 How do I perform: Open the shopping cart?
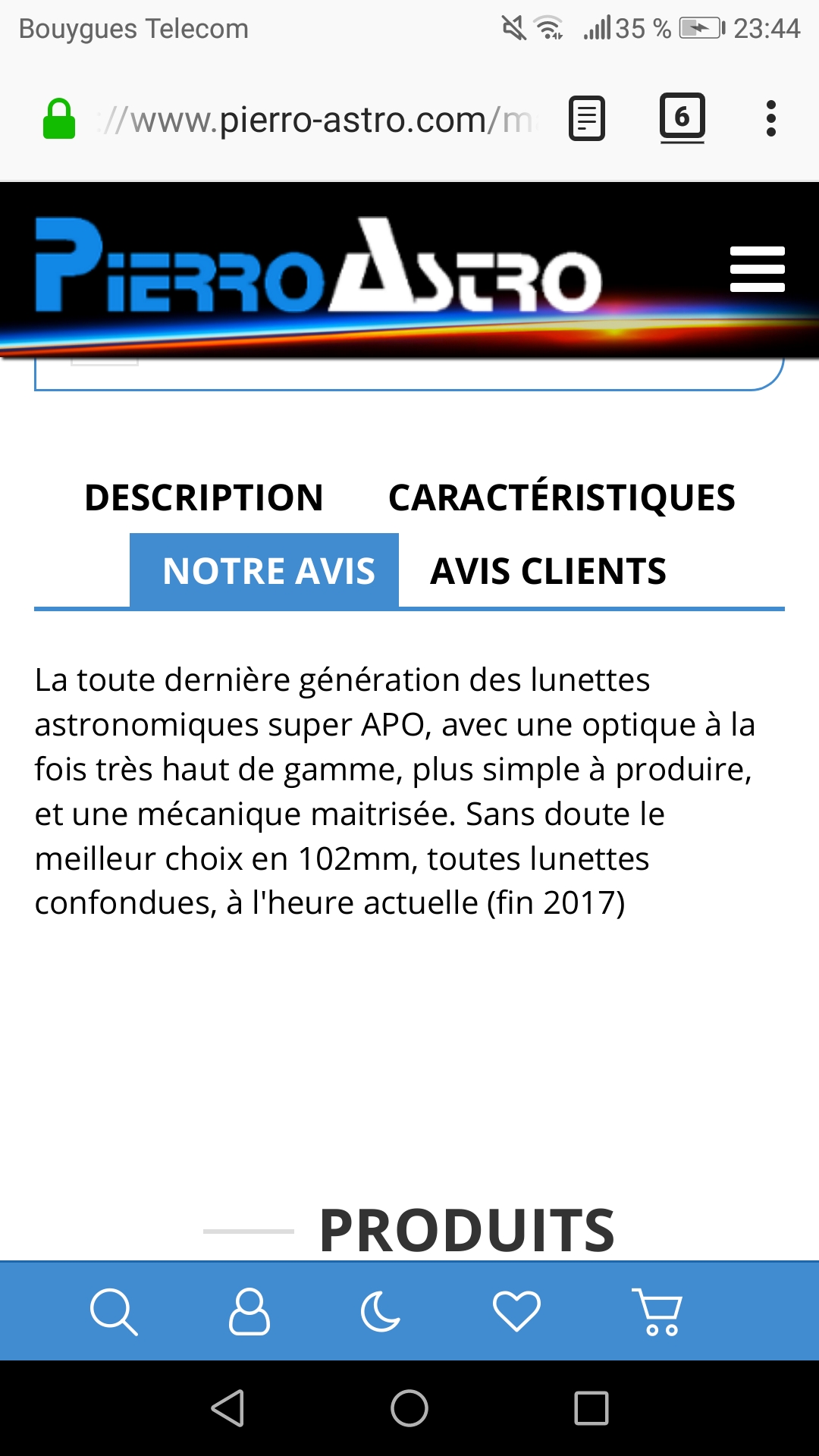pyautogui.click(x=657, y=1311)
